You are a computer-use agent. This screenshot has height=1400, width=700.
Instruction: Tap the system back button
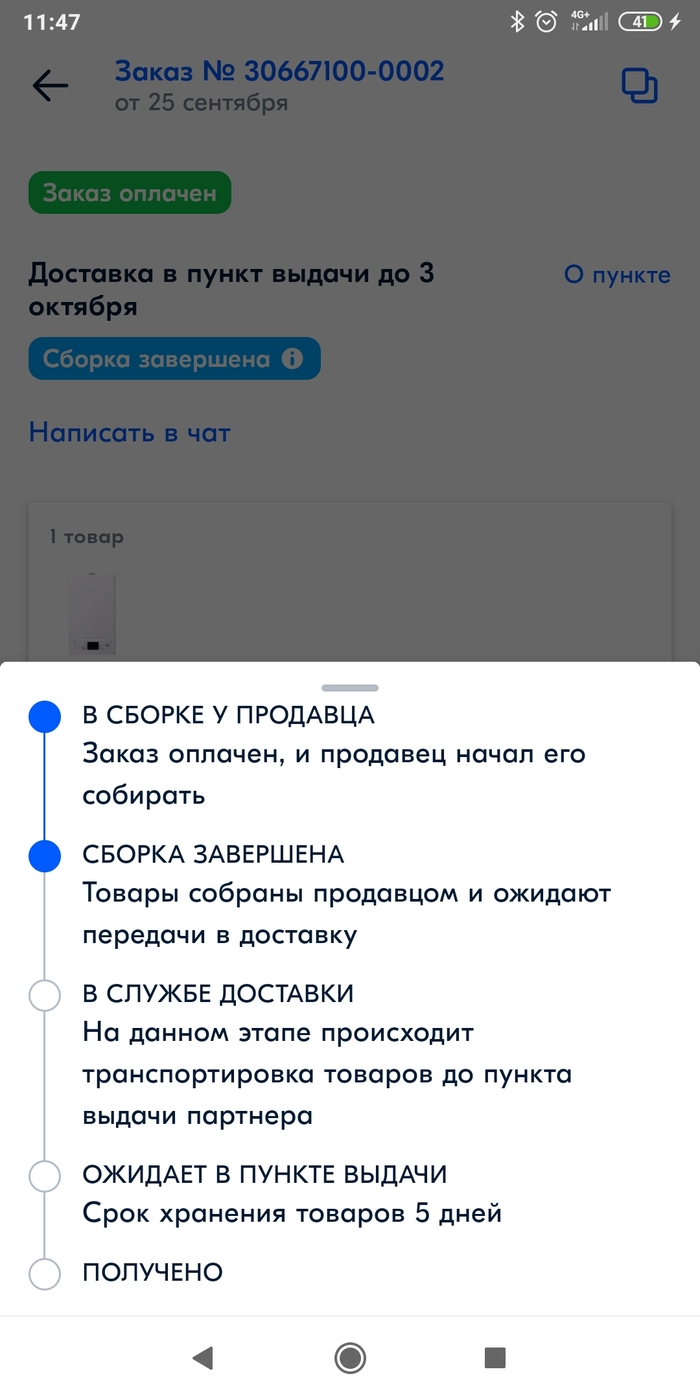tap(203, 1357)
